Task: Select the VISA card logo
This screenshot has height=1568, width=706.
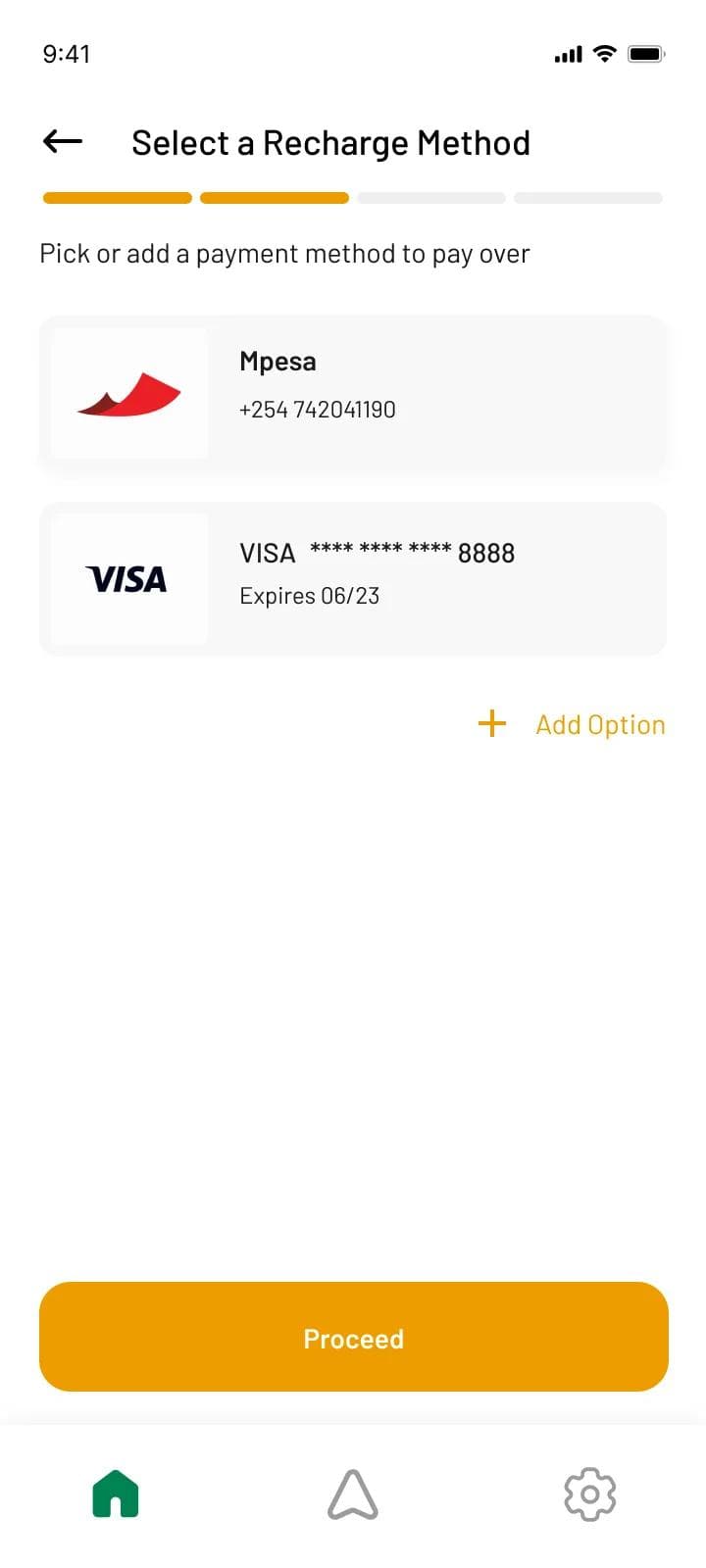Action: tap(127, 579)
